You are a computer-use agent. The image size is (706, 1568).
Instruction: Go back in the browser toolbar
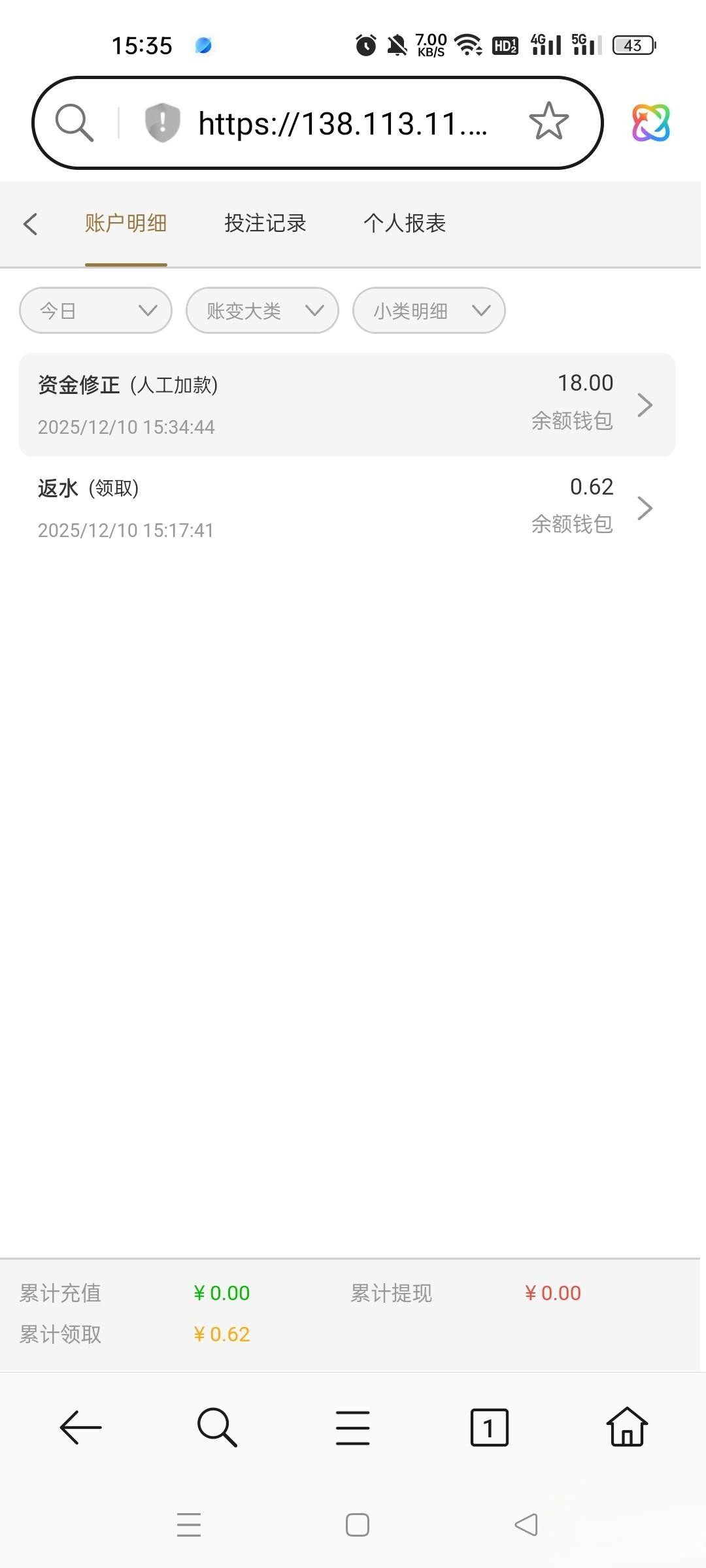(x=80, y=1428)
